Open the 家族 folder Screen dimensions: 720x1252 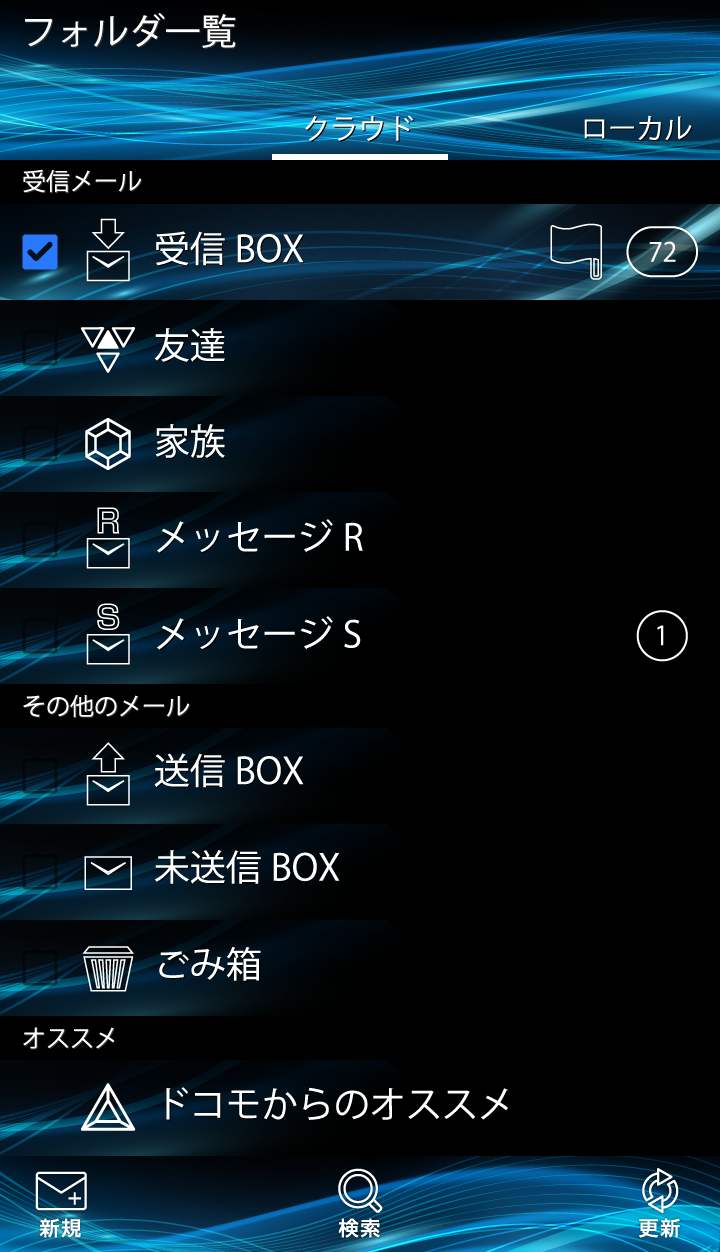(190, 443)
